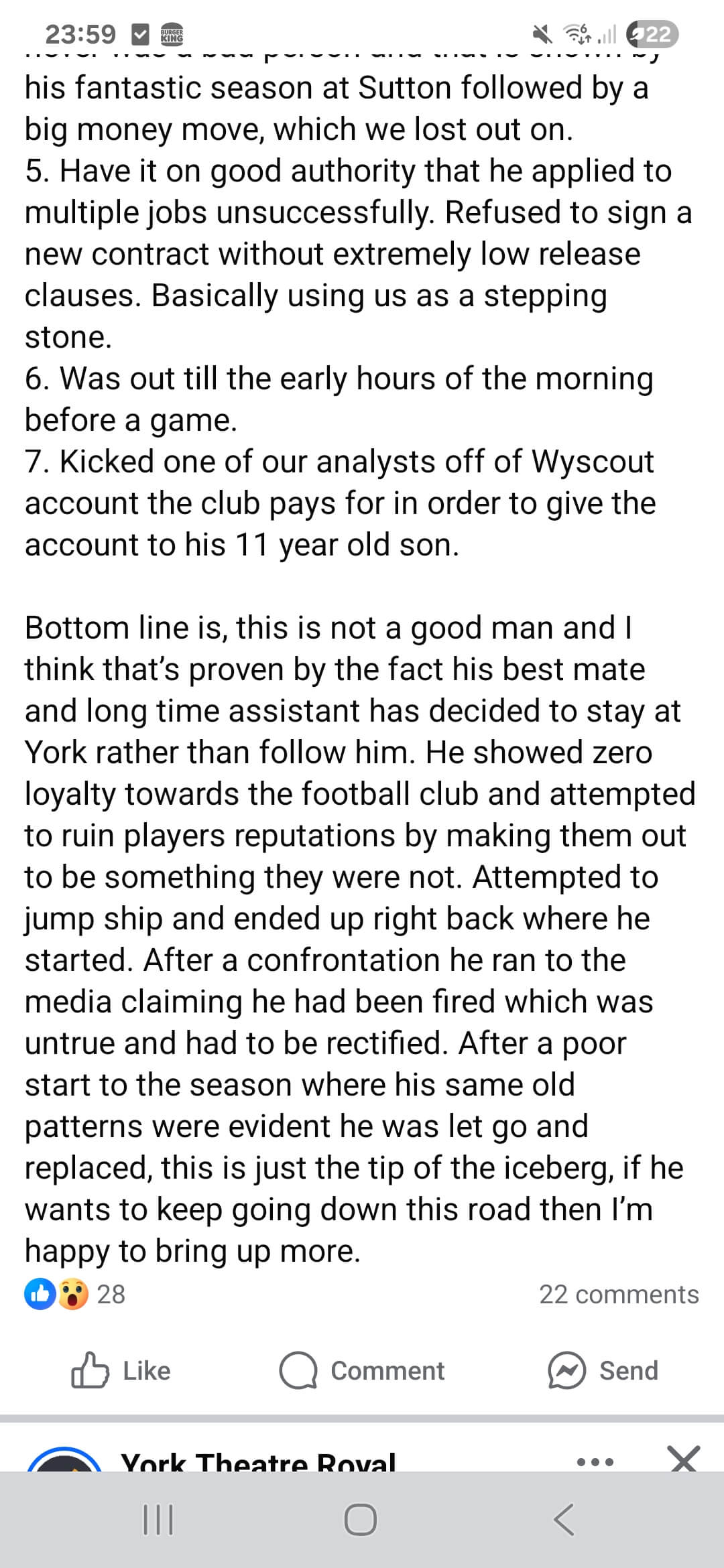Open recent apps view
Screen dimensions: 724x1568
(159, 1520)
